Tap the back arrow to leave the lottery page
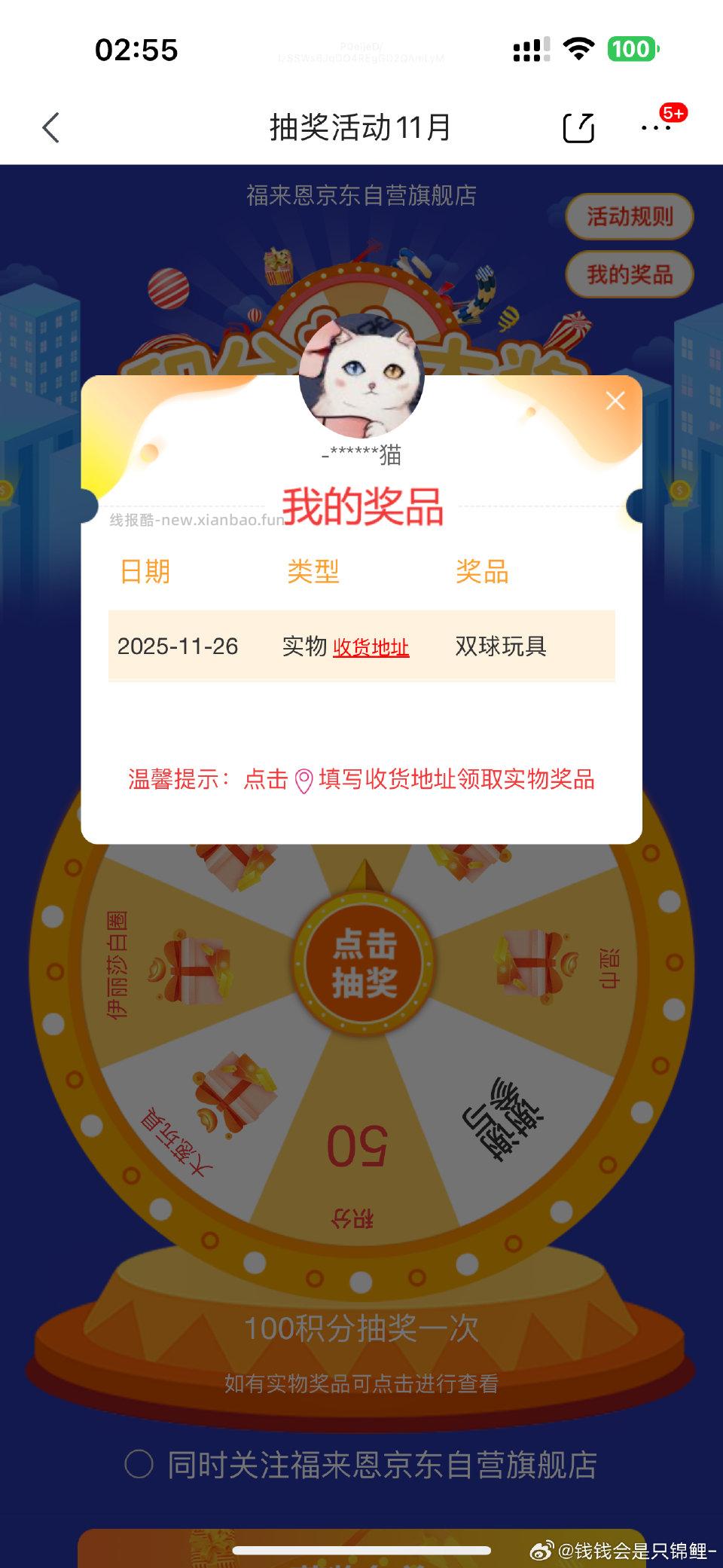The image size is (723, 1568). click(50, 127)
